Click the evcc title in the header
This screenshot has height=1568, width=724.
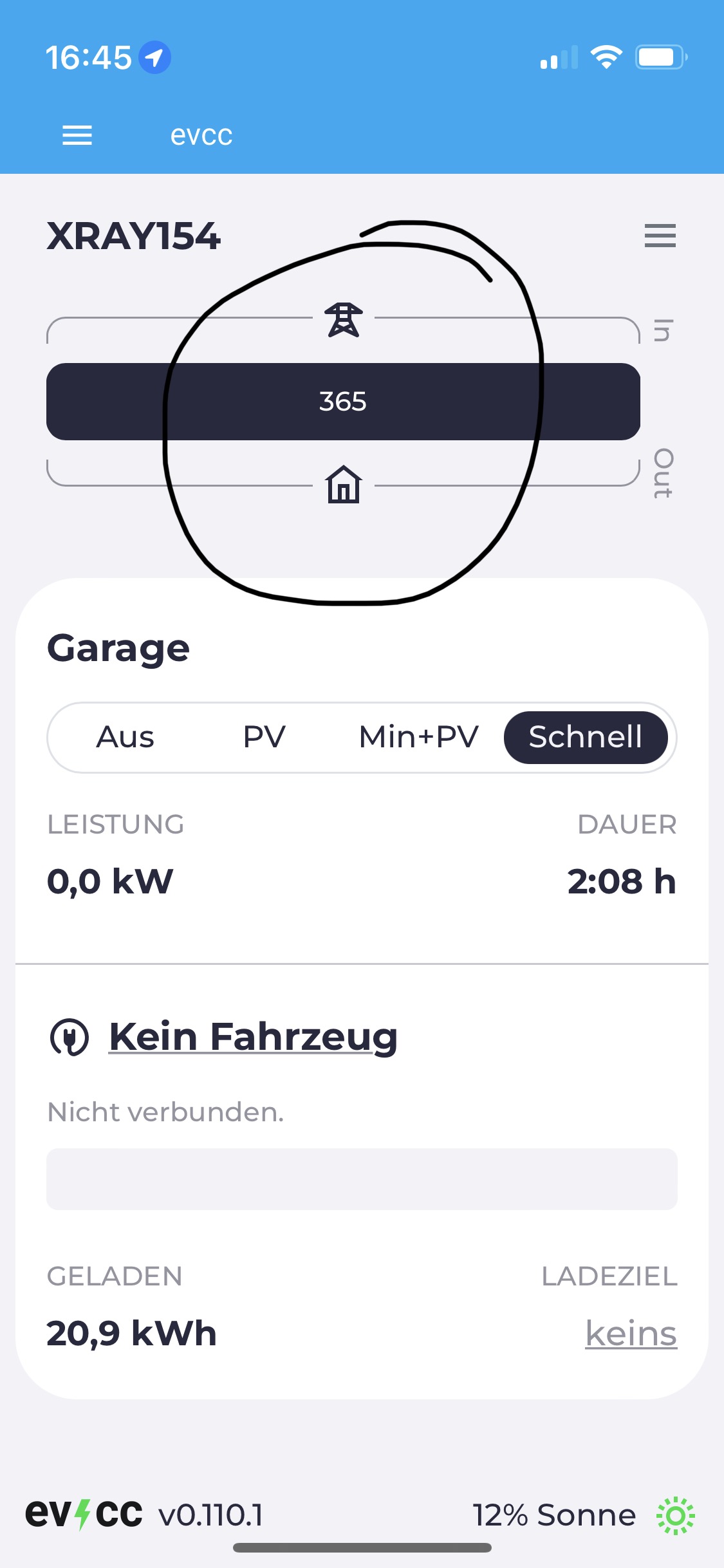201,135
